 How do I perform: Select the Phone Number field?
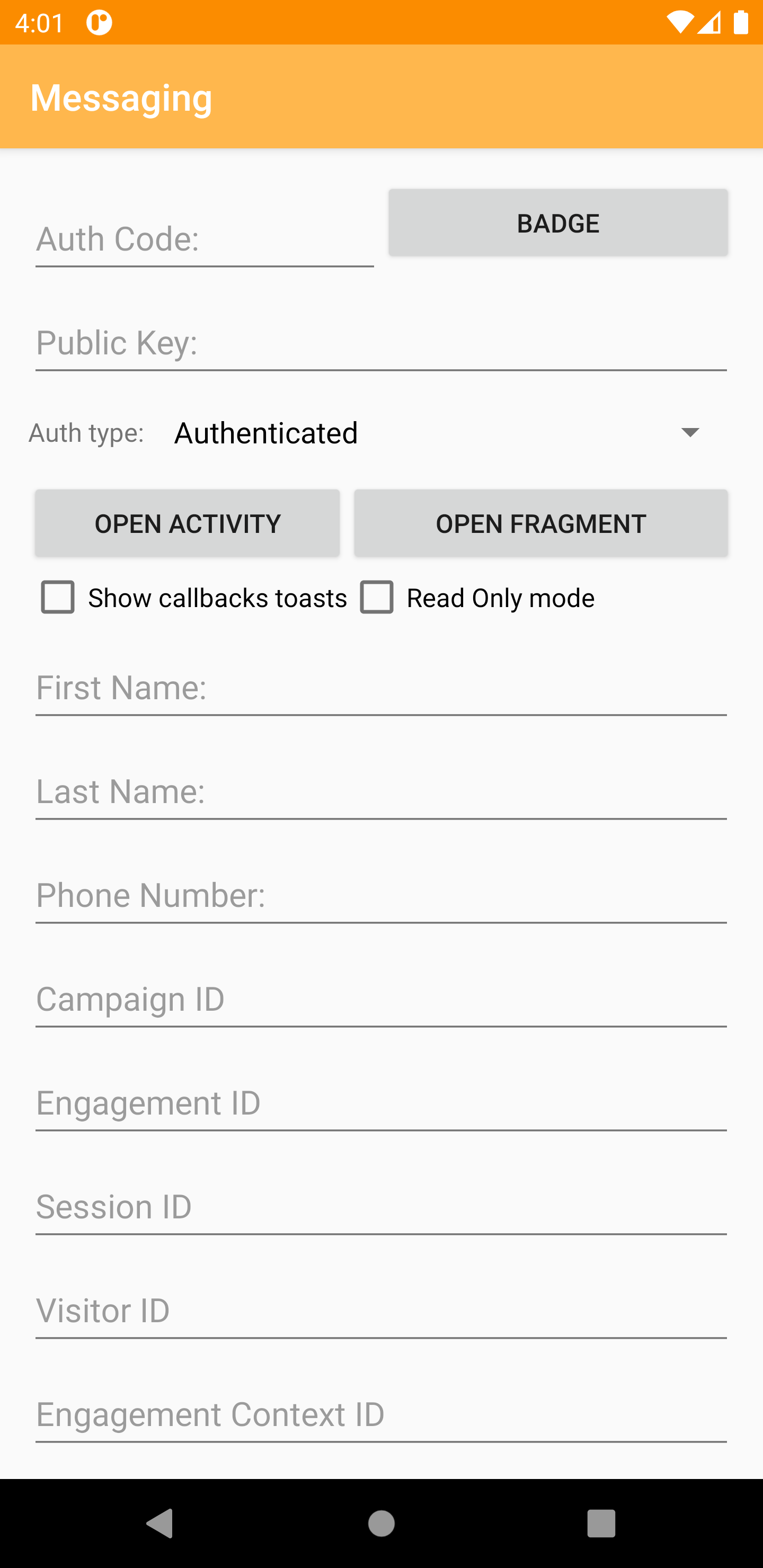381,895
